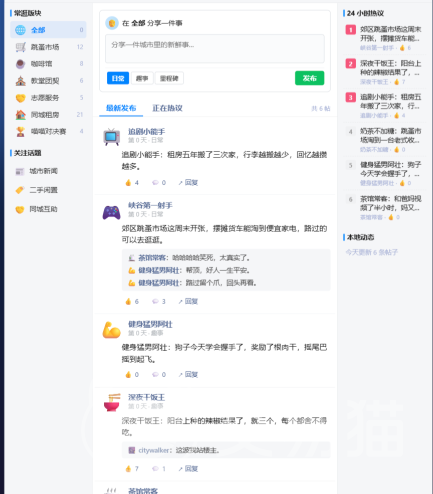The height and width of the screenshot is (494, 433).
Task: Open the 跳蚤市场 board
Action: click(x=49, y=47)
